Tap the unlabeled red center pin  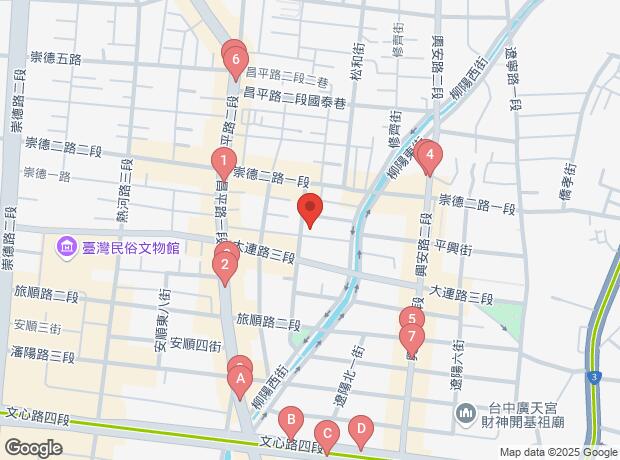point(310,208)
